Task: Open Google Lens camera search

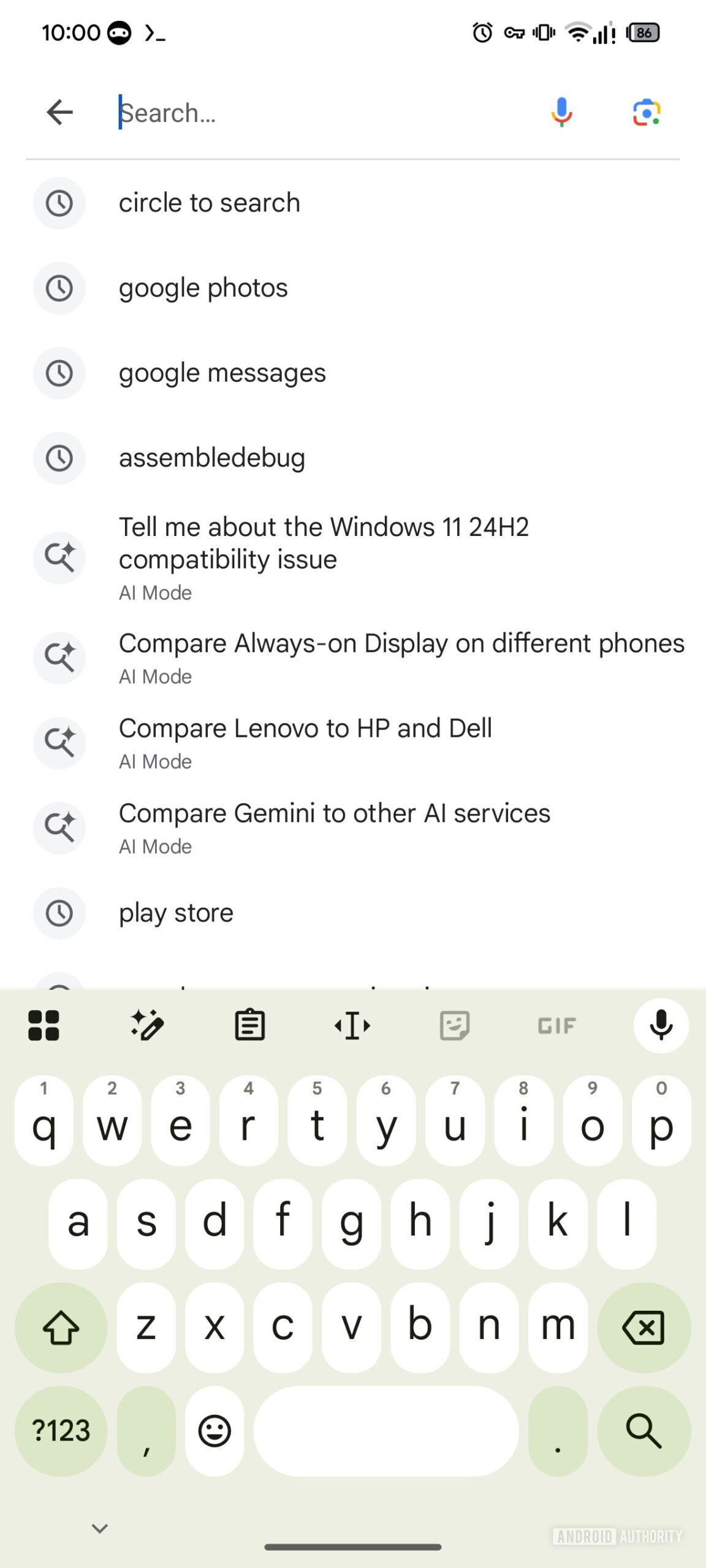Action: pos(646,113)
